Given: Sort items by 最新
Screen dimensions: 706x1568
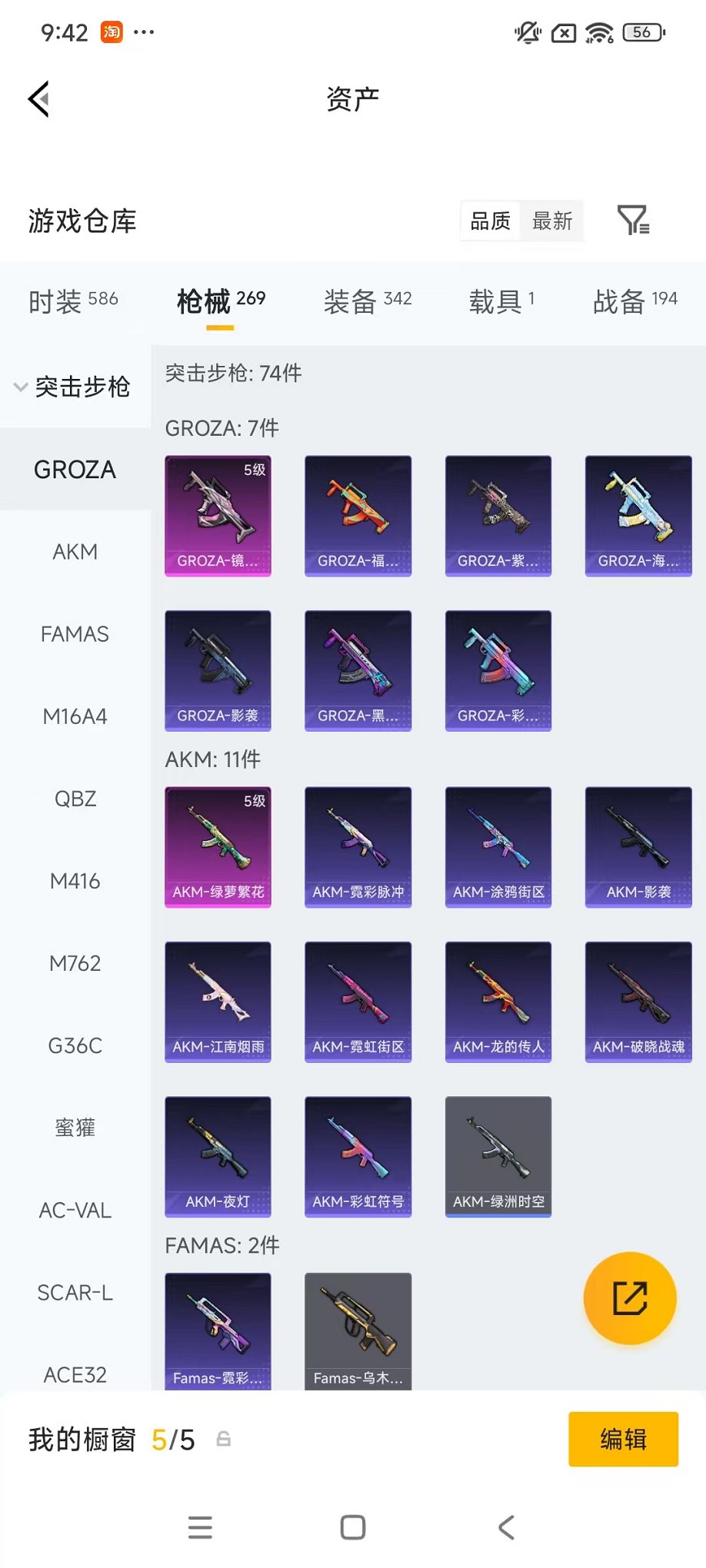Looking at the screenshot, I should coord(551,221).
